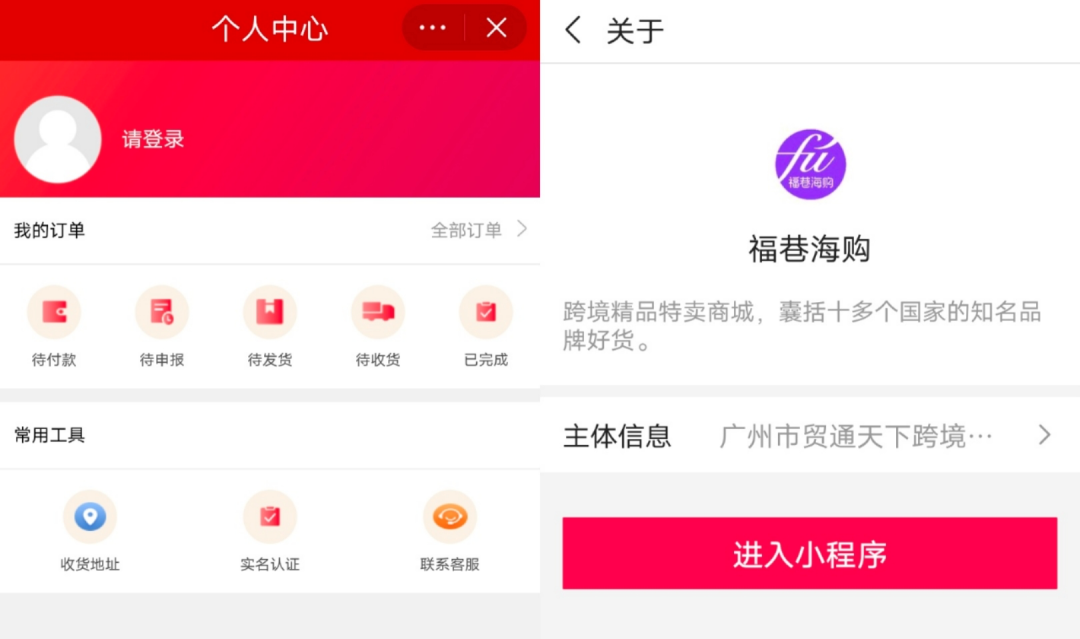Tap 进入小程序 button
The image size is (1080, 639).
click(809, 553)
